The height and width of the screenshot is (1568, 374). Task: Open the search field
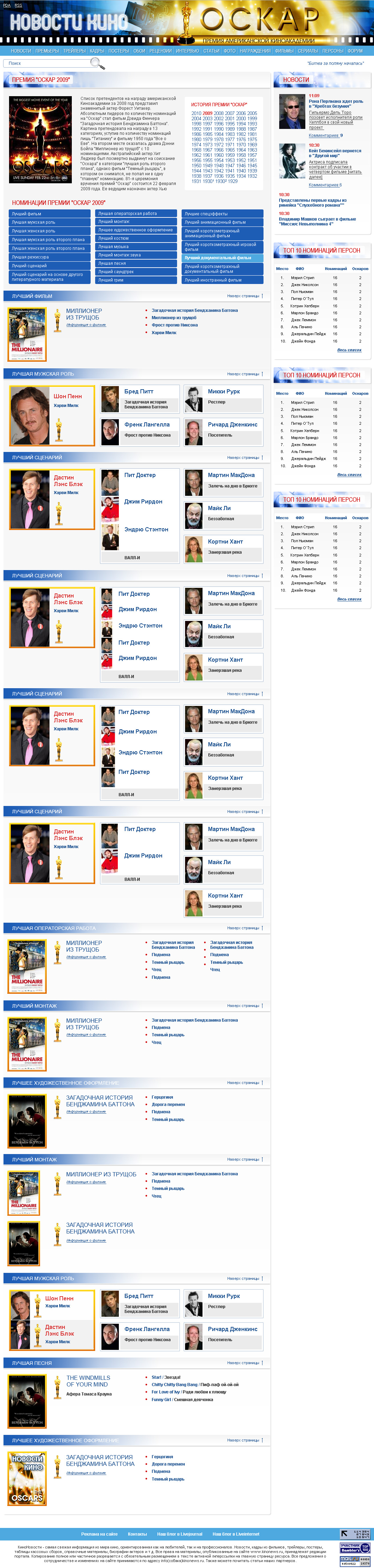pyautogui.click(x=46, y=63)
